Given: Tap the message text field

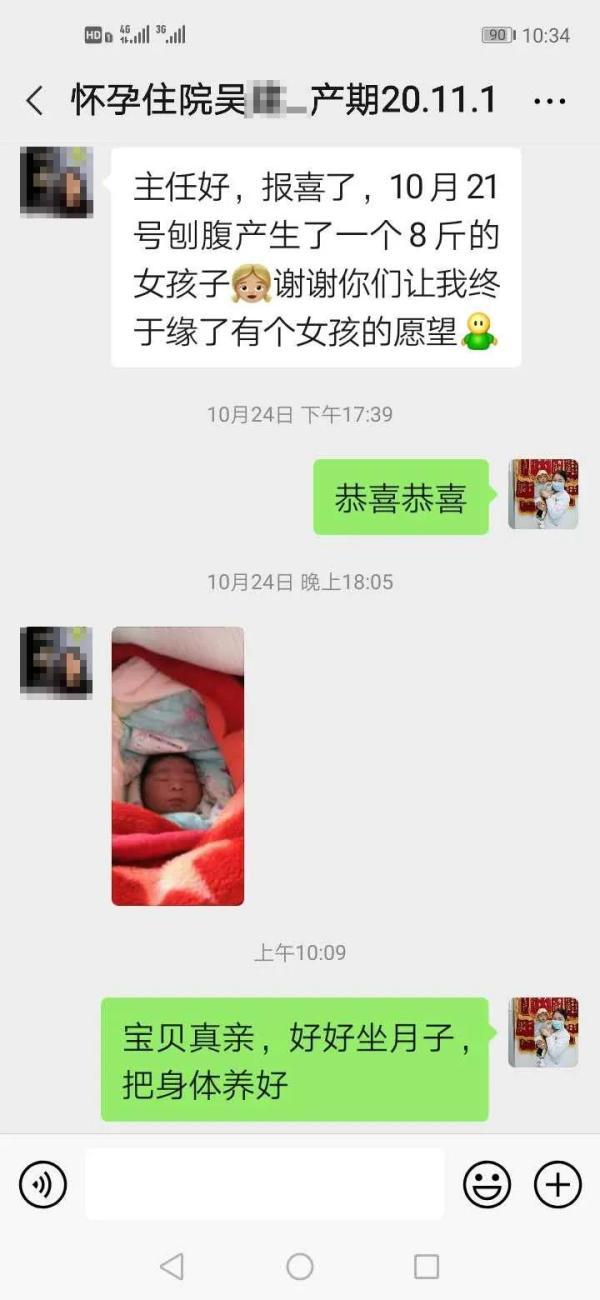Looking at the screenshot, I should tap(264, 1184).
